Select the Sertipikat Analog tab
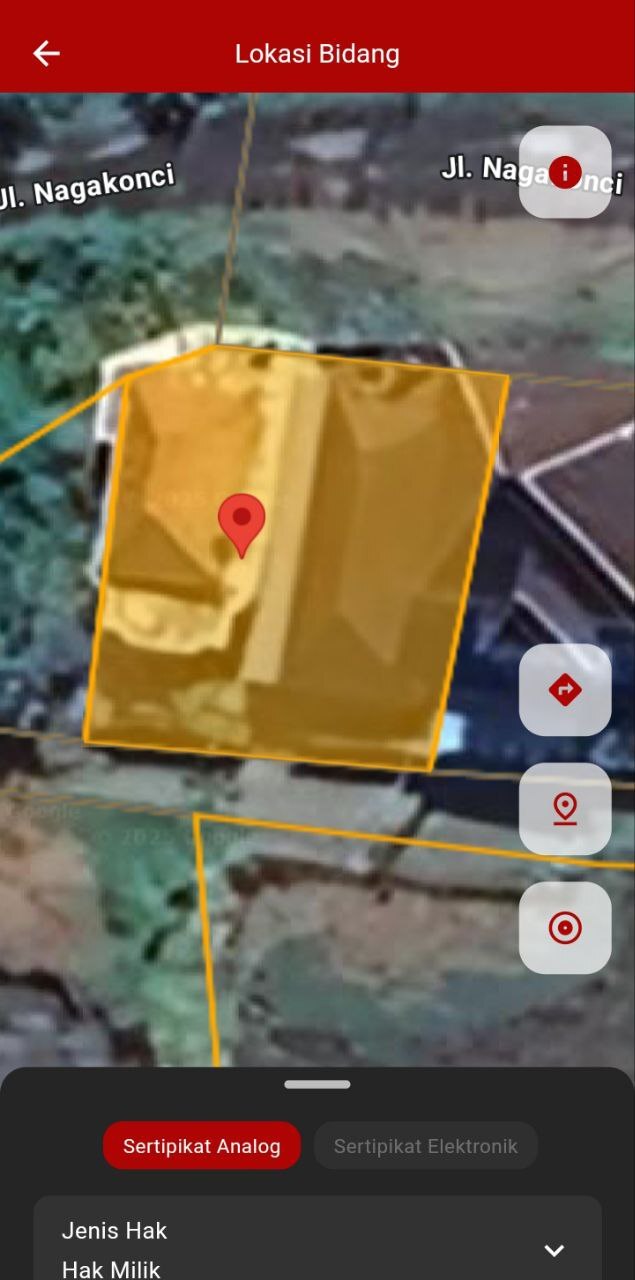Image resolution: width=635 pixels, height=1280 pixels. [x=202, y=1146]
